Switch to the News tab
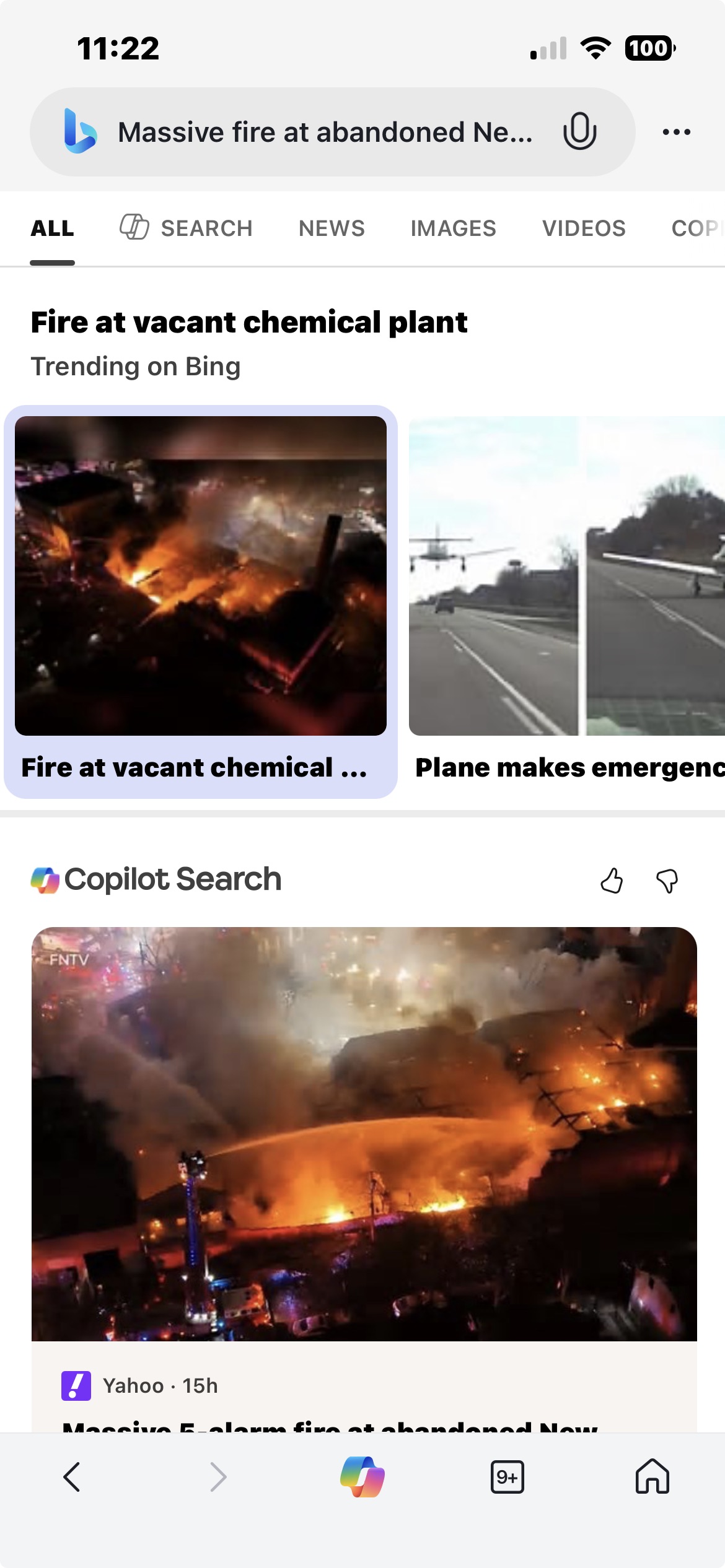The width and height of the screenshot is (725, 1568). pyautogui.click(x=332, y=228)
